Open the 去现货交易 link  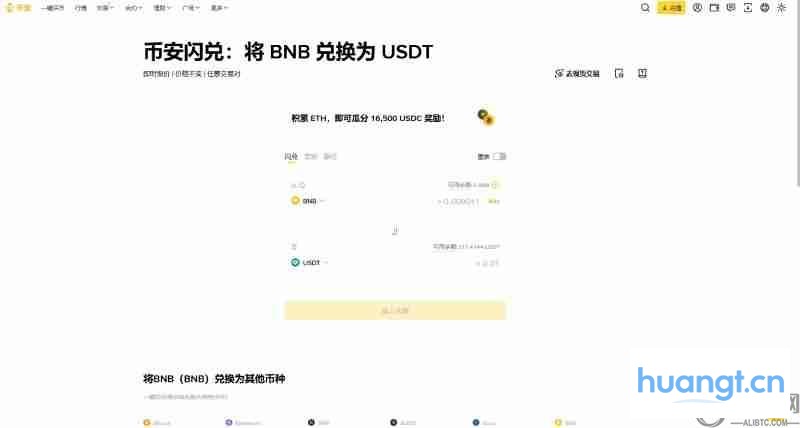pos(578,73)
